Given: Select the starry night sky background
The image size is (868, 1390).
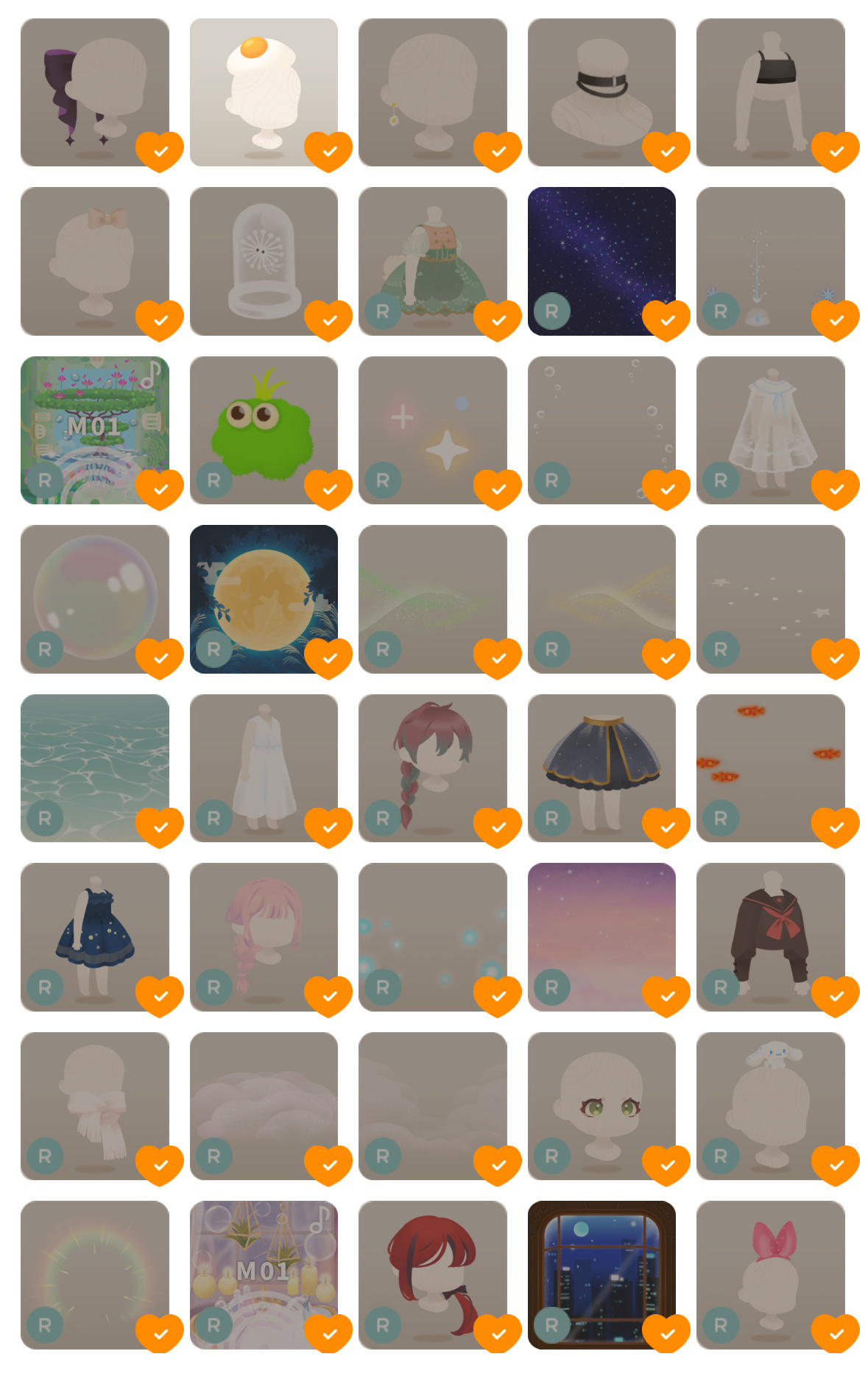Looking at the screenshot, I should coord(601,261).
